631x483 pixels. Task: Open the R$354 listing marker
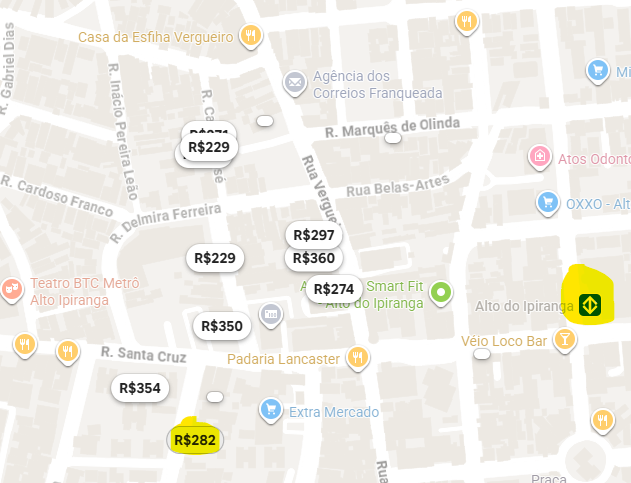(140, 388)
